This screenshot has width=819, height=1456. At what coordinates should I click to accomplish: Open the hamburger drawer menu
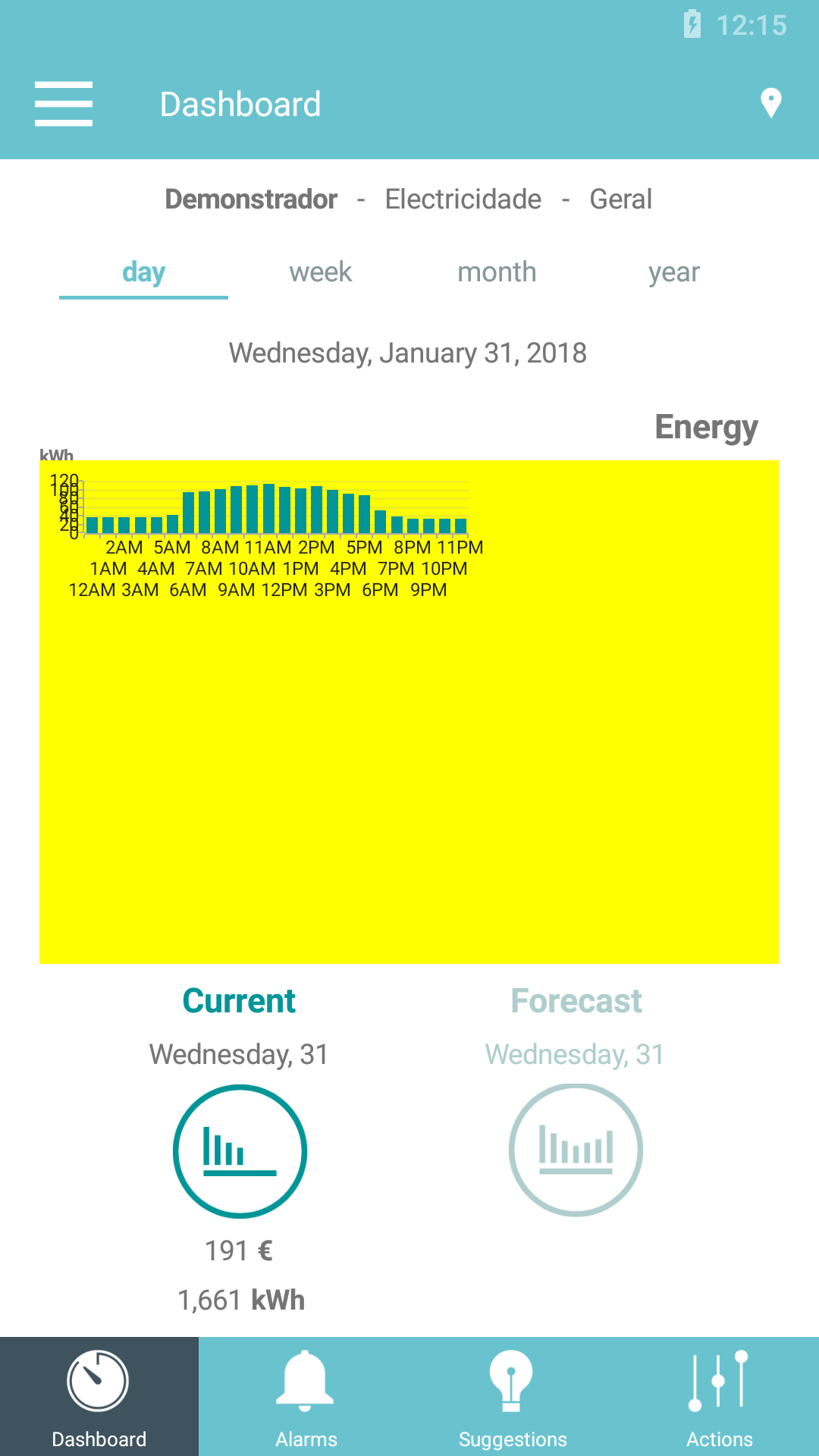tap(64, 104)
